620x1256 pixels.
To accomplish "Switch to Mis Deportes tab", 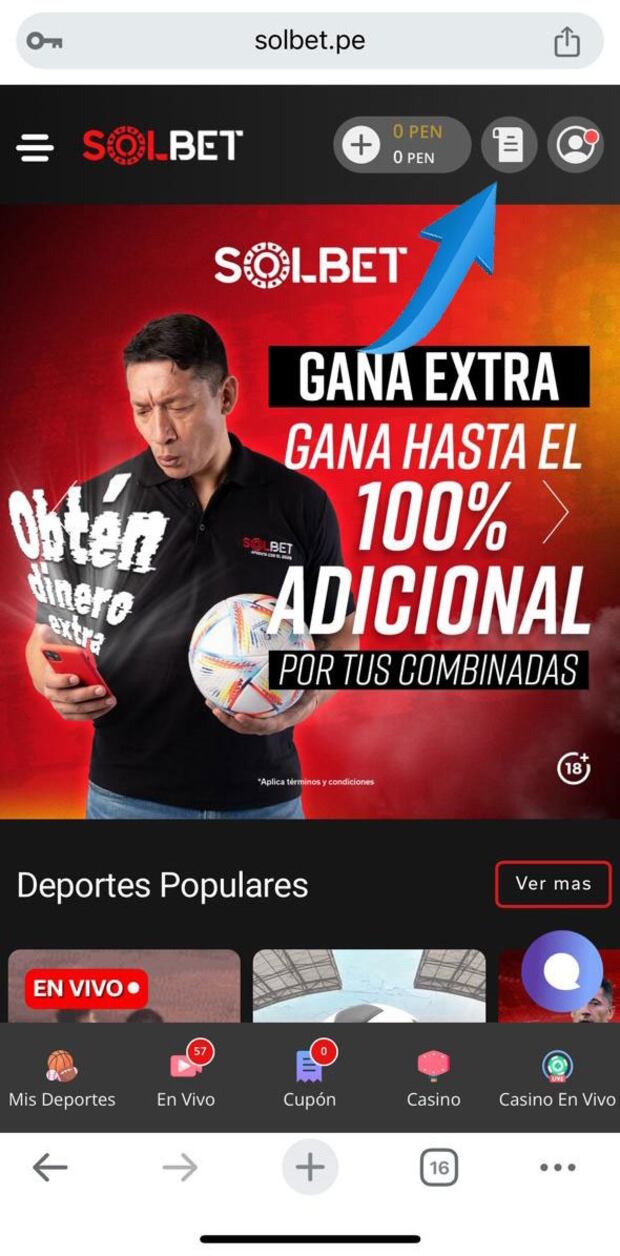I will tap(62, 1079).
